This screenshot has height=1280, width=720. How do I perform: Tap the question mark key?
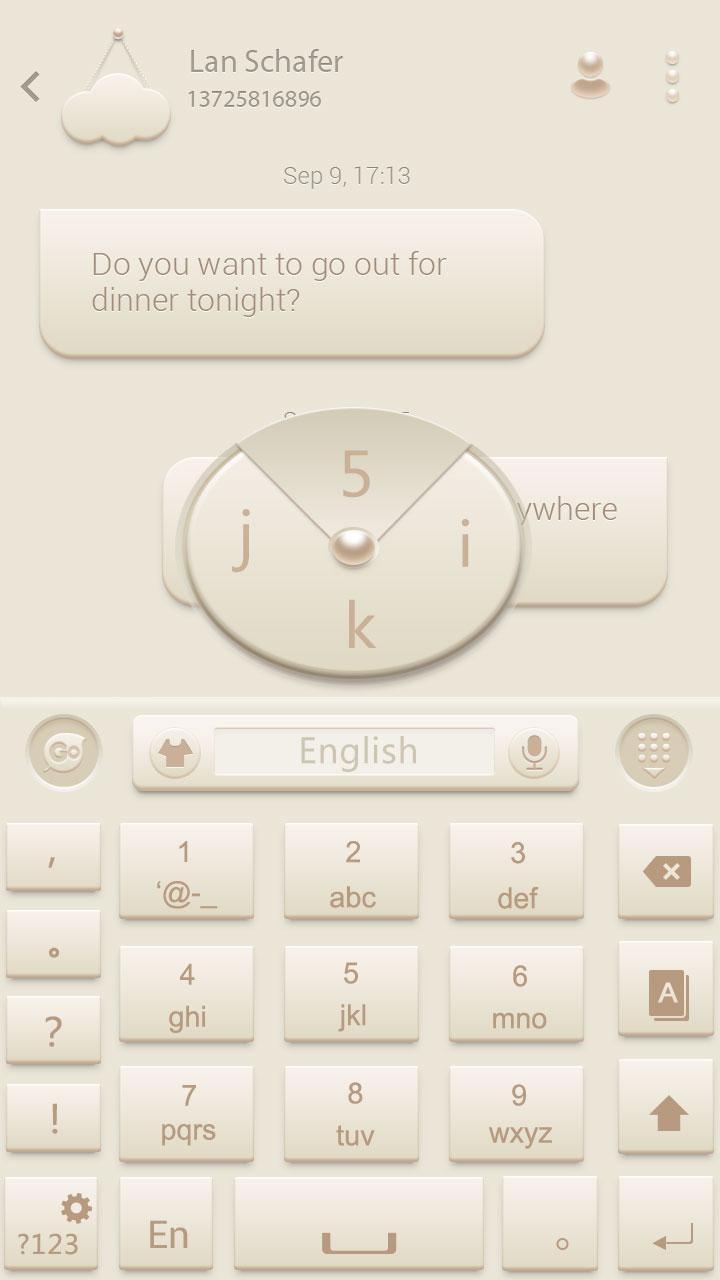coord(52,1030)
